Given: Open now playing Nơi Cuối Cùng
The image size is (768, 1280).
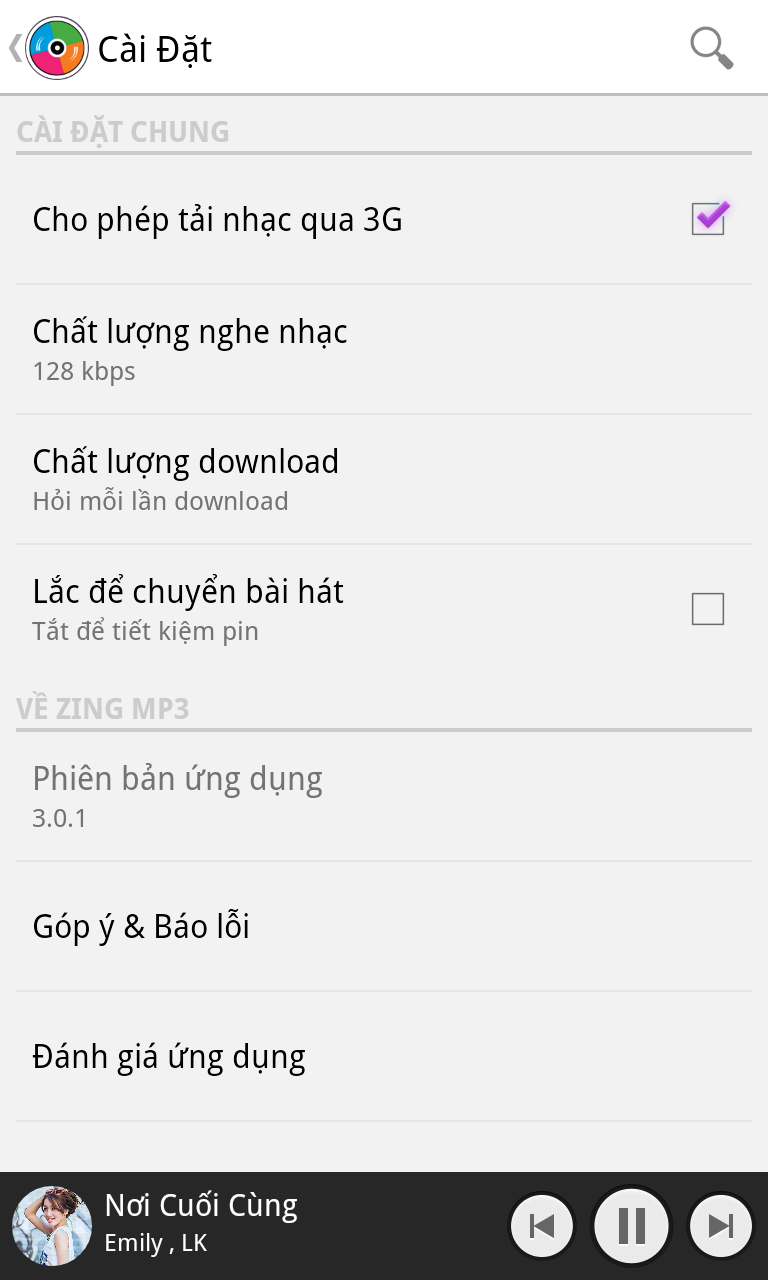Looking at the screenshot, I should [x=200, y=1224].
